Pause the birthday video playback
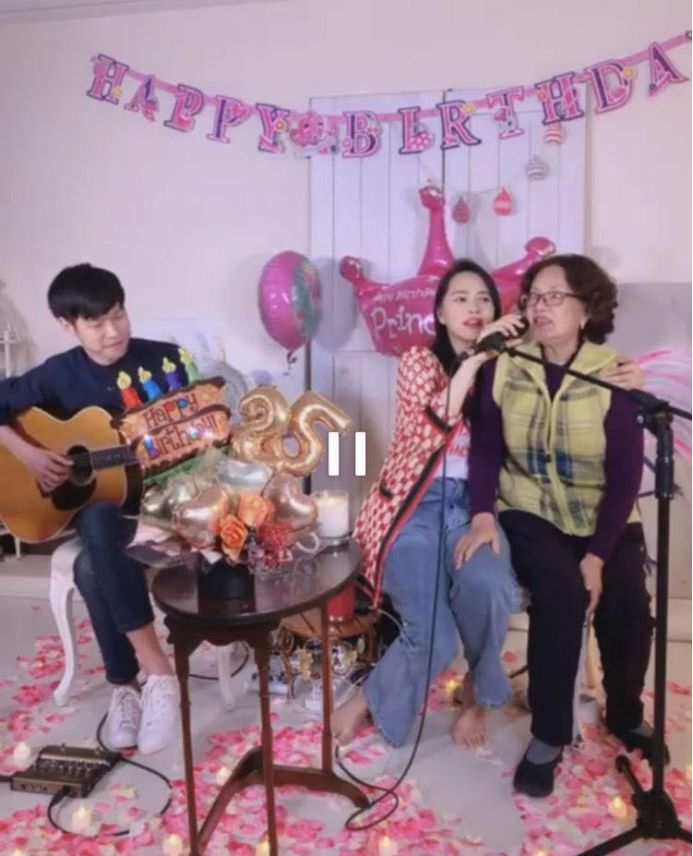 pos(346,453)
